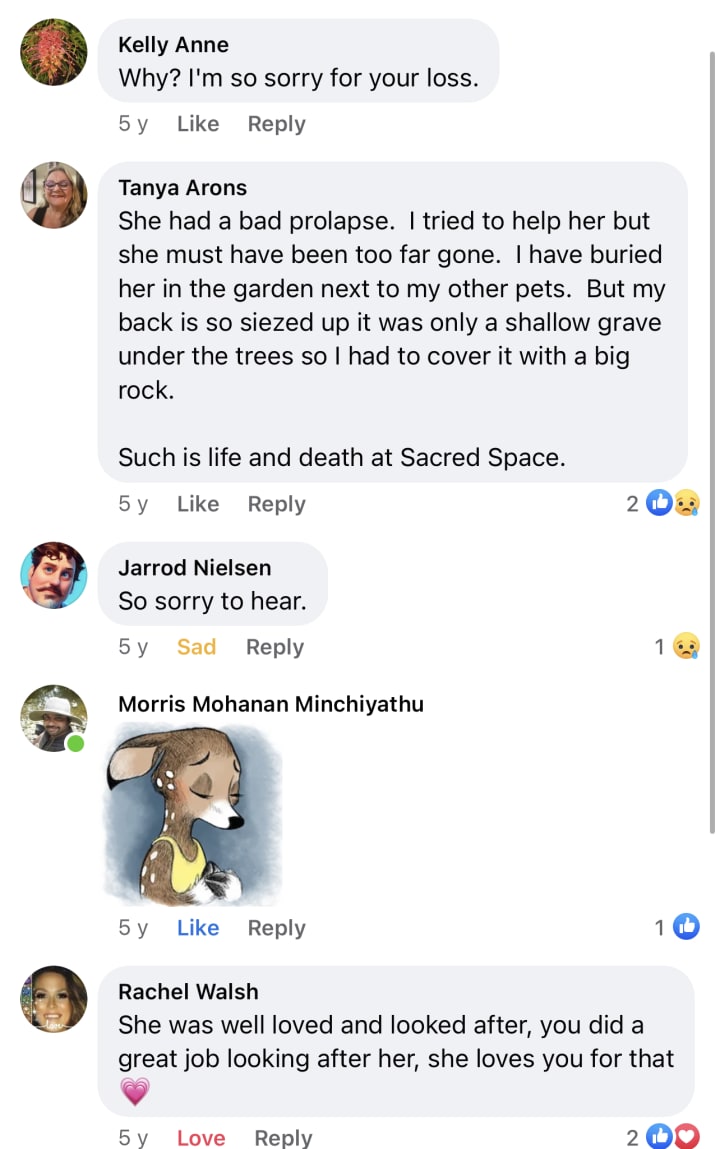Reply to Tanya Arons' comment
The height and width of the screenshot is (1149, 720).
[276, 504]
